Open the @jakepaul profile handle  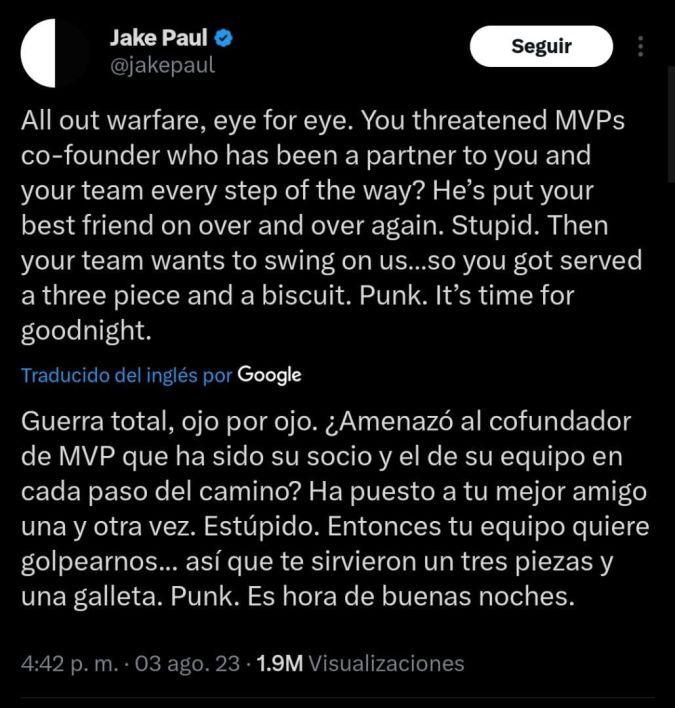pyautogui.click(x=161, y=66)
